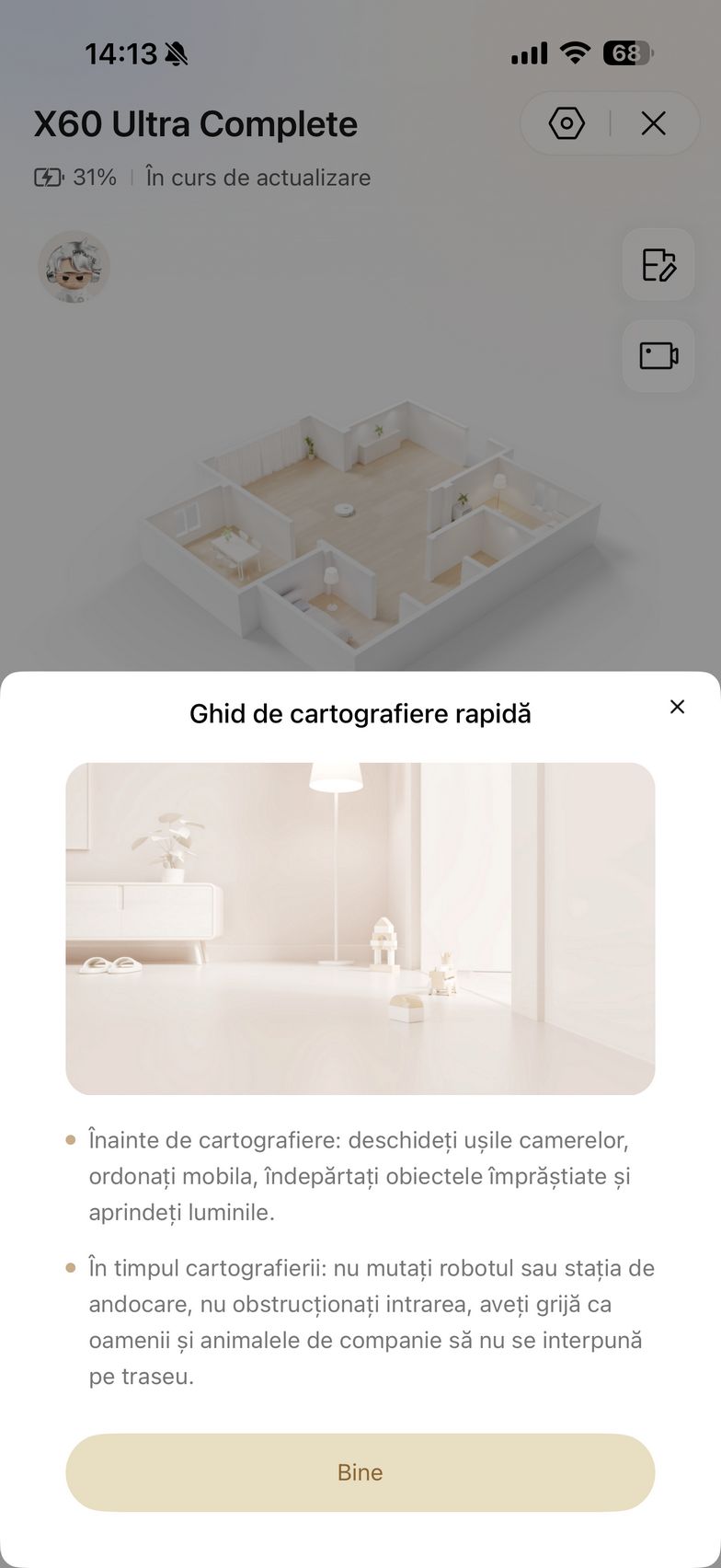Open the map editing icon
The width and height of the screenshot is (721, 1568).
[658, 265]
